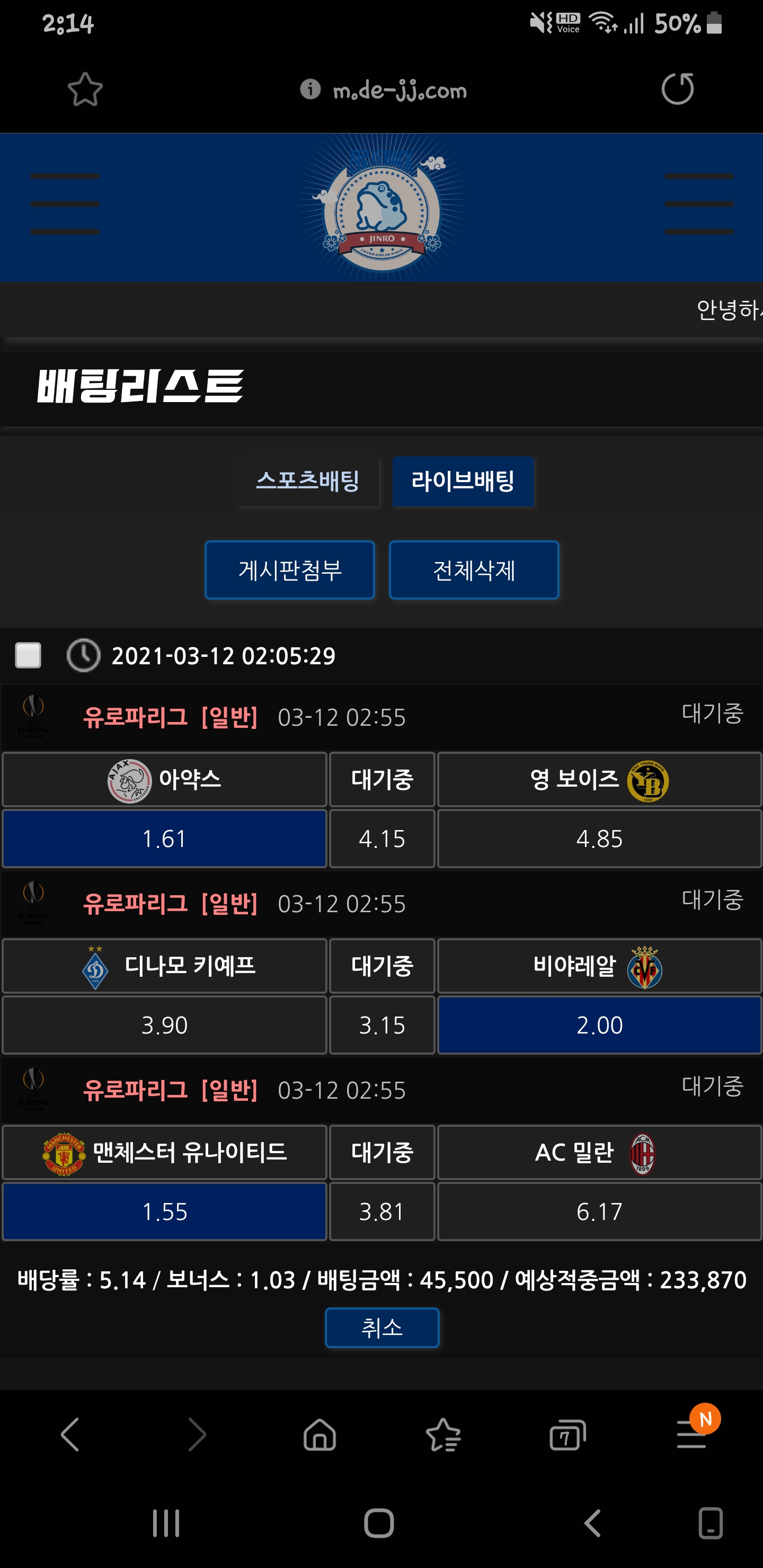Cancel the bet with 취소
The height and width of the screenshot is (1568, 763).
(x=382, y=1328)
